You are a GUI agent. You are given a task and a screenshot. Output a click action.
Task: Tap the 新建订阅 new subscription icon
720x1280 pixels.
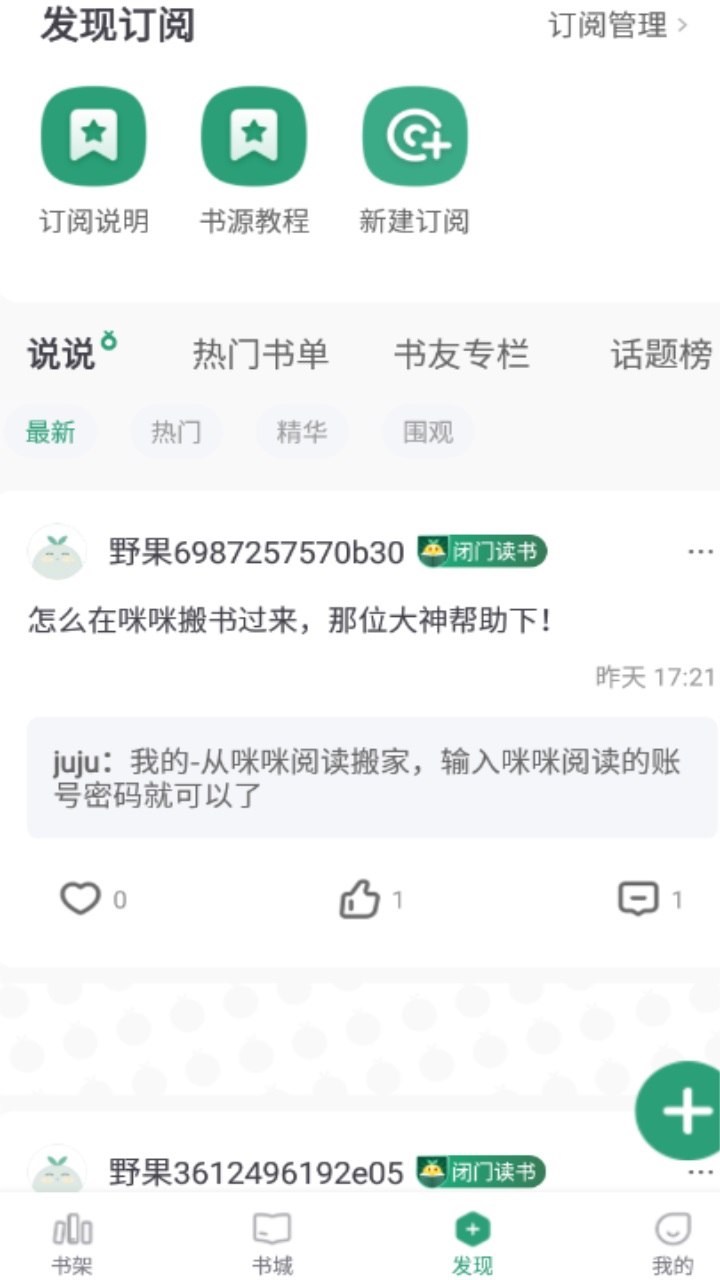tap(414, 135)
